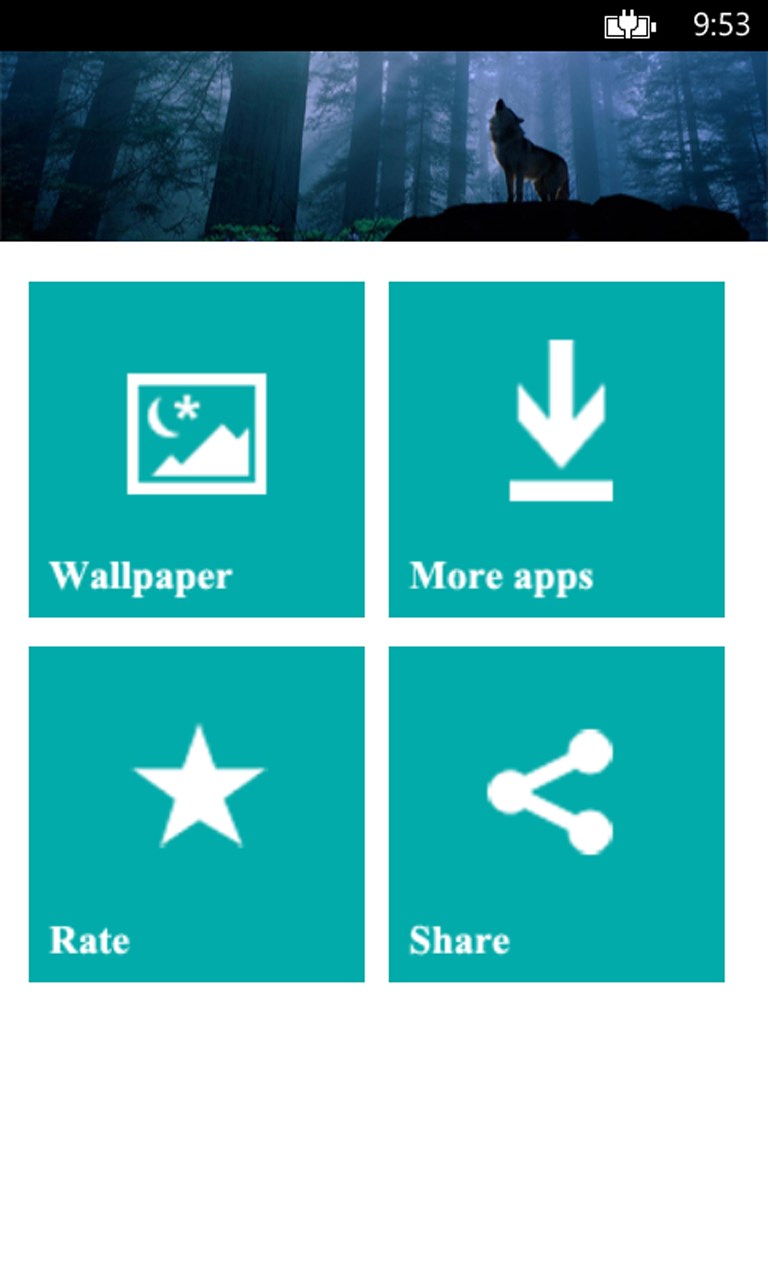This screenshot has width=768, height=1280.
Task: Rate the app via the star tile
Action: (196, 813)
